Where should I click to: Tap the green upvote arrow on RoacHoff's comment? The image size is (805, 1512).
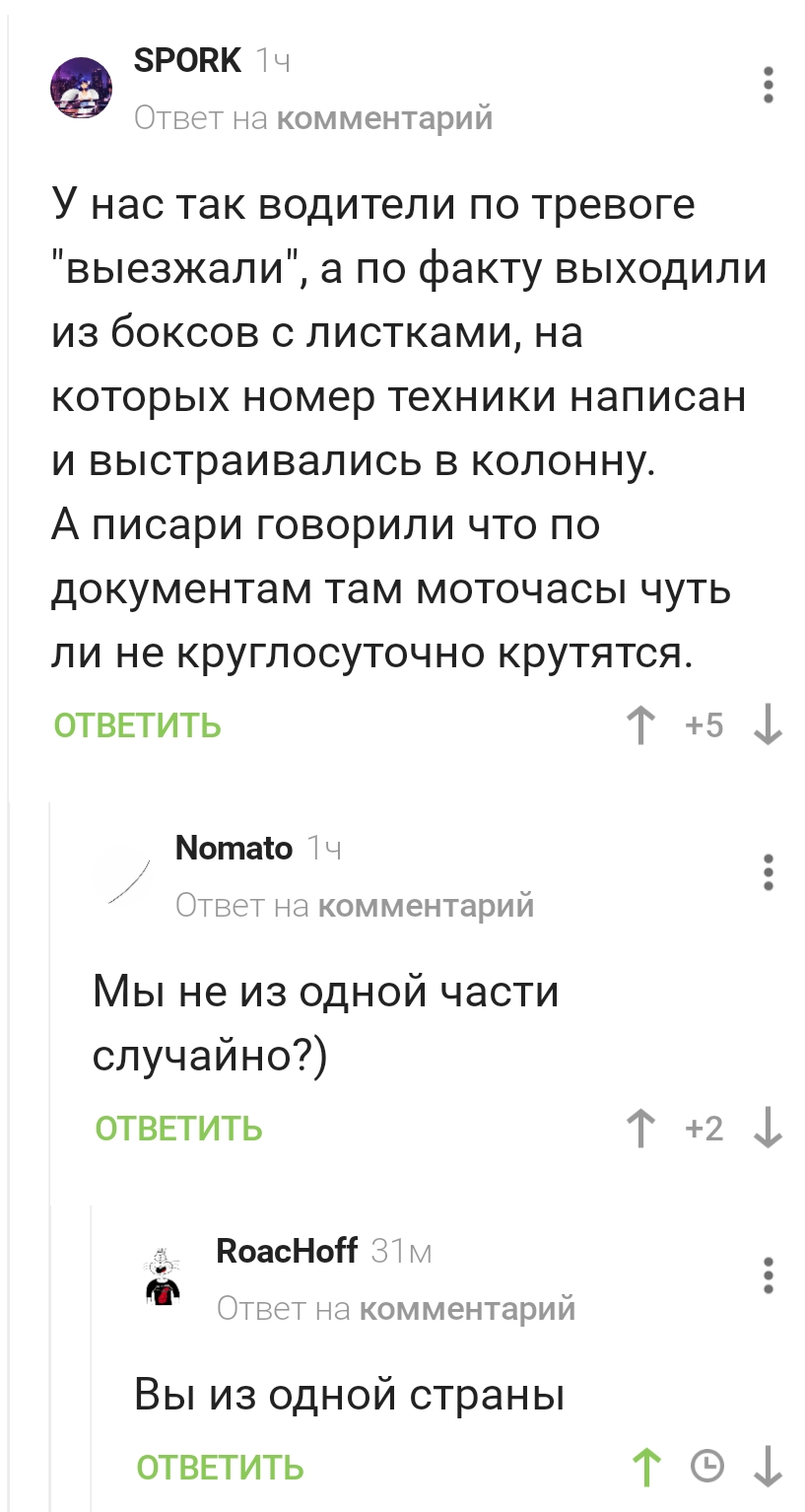click(x=646, y=1468)
